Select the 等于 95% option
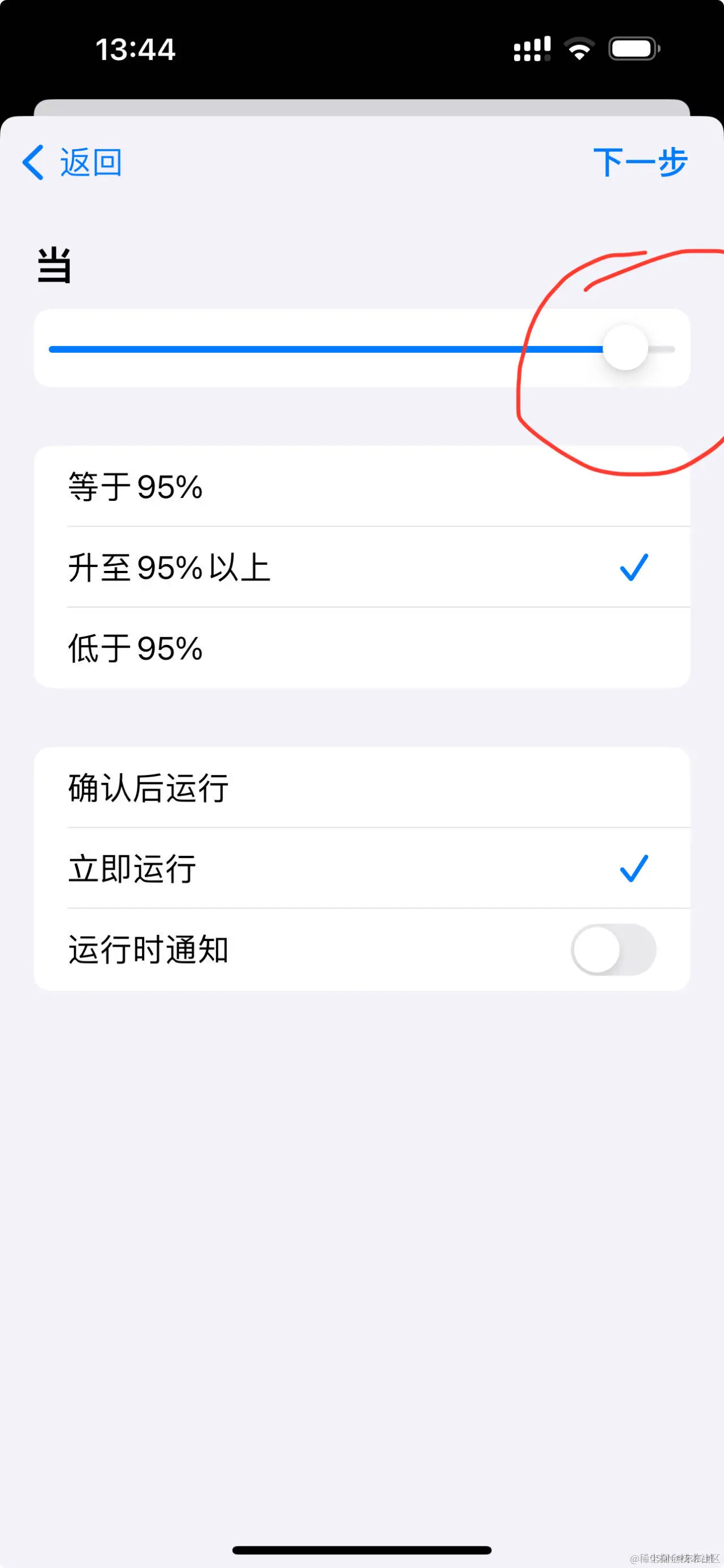 pyautogui.click(x=361, y=486)
